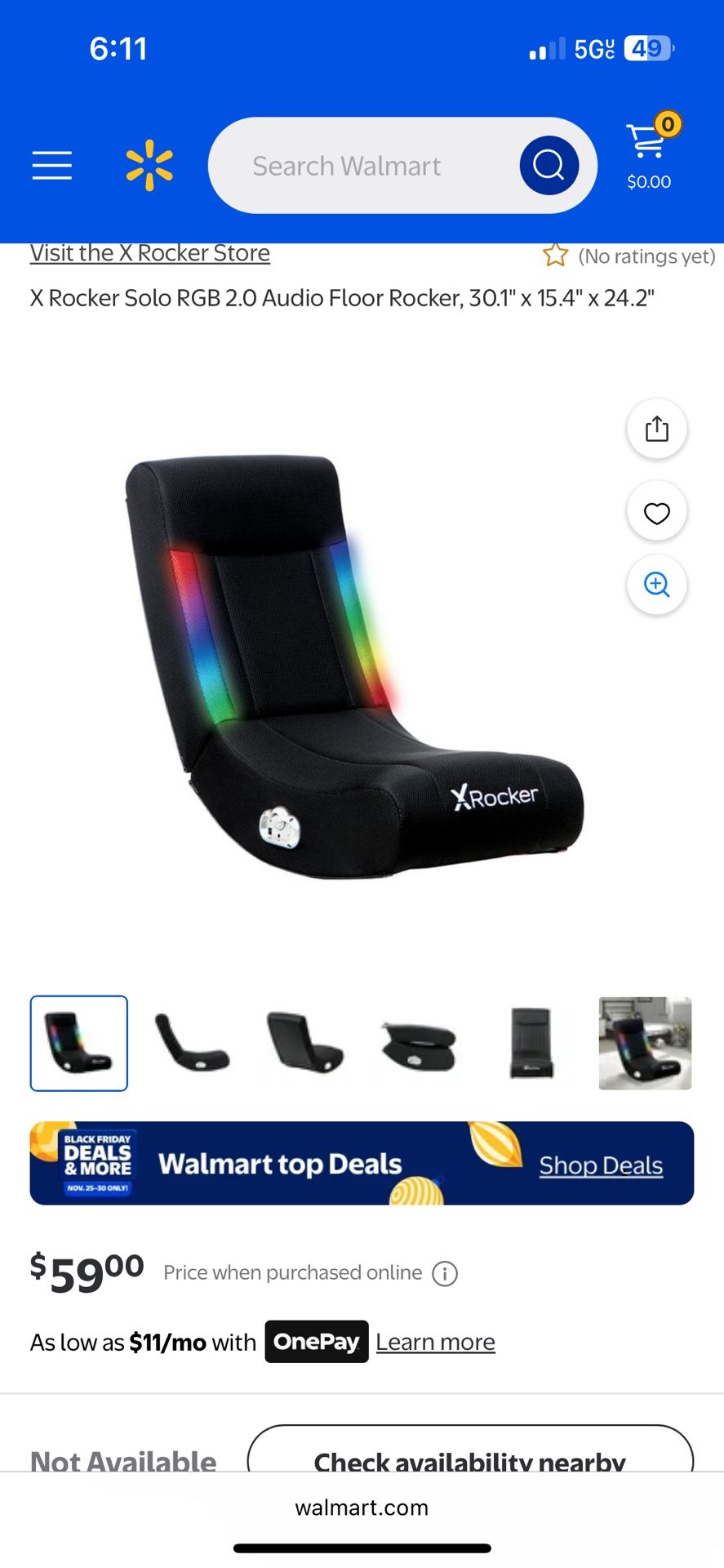
Task: Open the hamburger navigation menu
Action: [51, 165]
